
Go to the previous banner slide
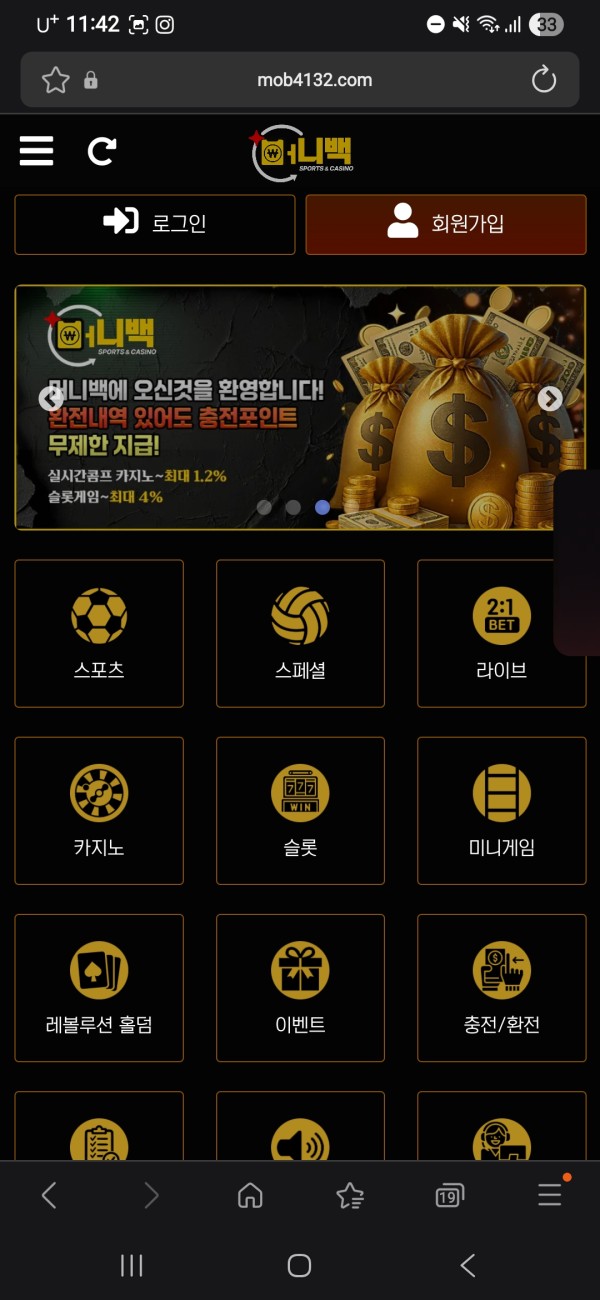(51, 398)
